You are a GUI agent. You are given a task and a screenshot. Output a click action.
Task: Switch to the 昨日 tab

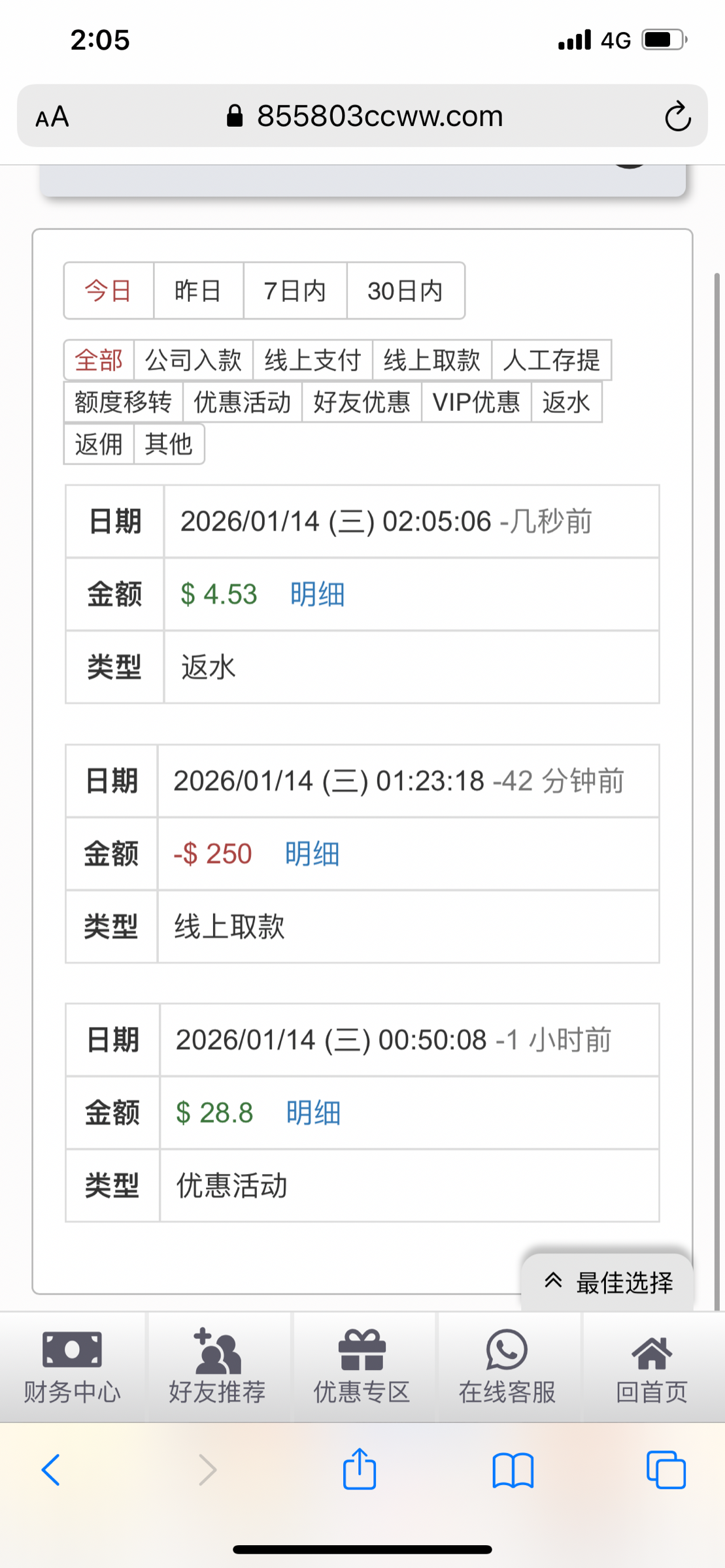[197, 291]
